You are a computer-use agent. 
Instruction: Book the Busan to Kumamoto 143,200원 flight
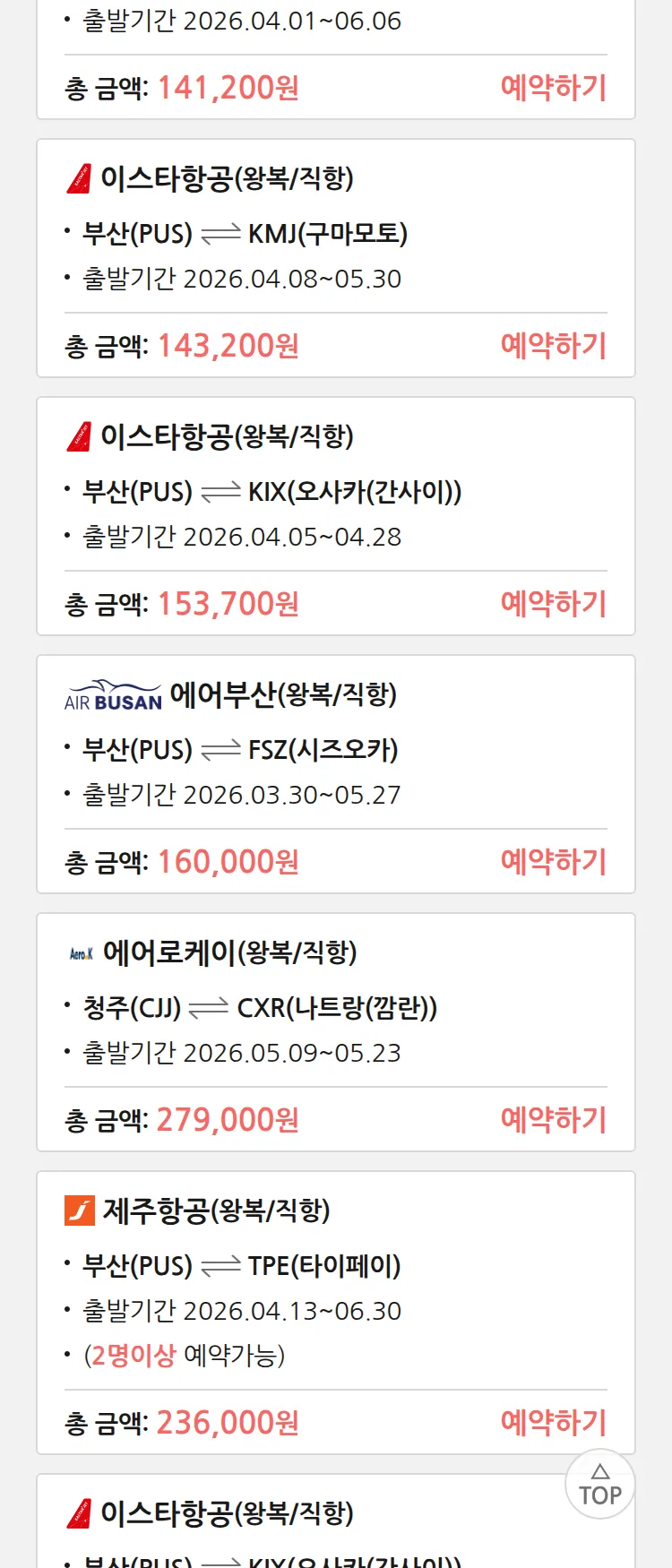tap(553, 346)
